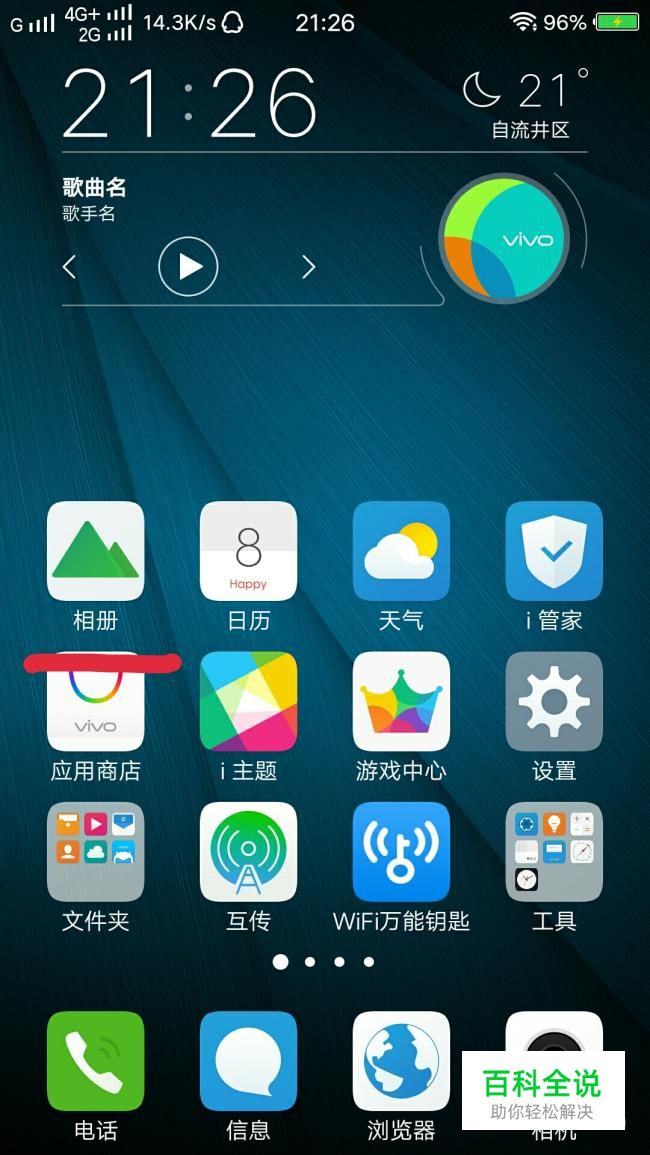Tap the large clock widget

(190, 103)
